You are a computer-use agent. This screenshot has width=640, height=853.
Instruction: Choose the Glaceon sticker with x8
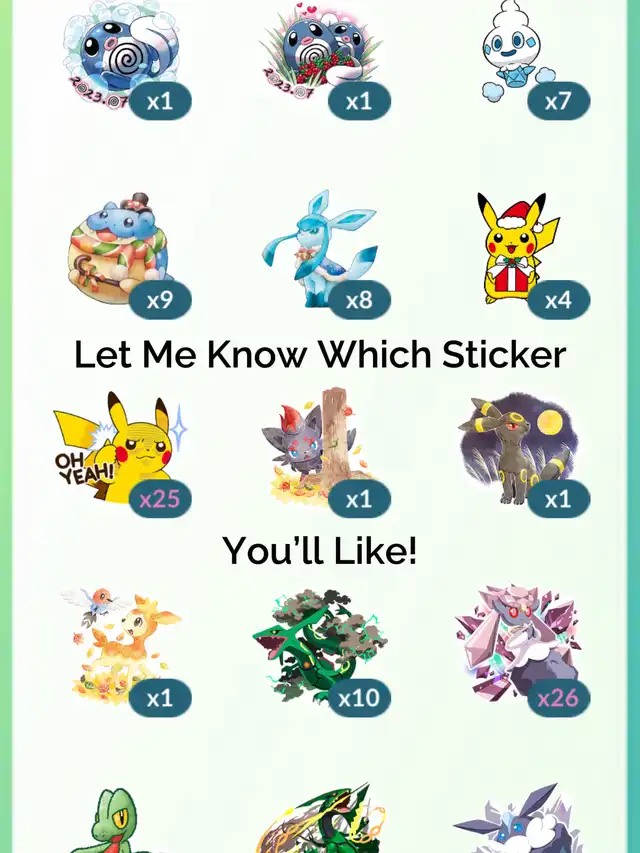point(320,248)
